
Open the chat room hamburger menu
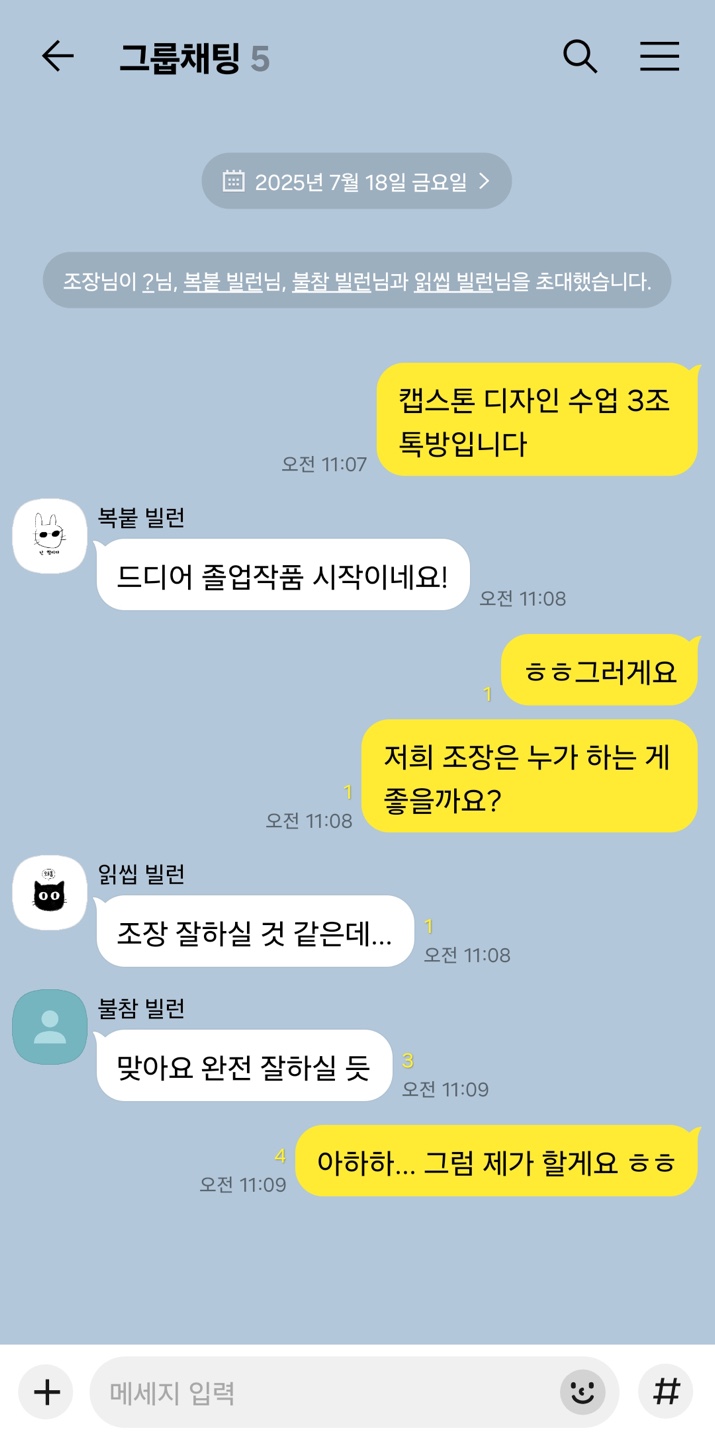point(660,57)
